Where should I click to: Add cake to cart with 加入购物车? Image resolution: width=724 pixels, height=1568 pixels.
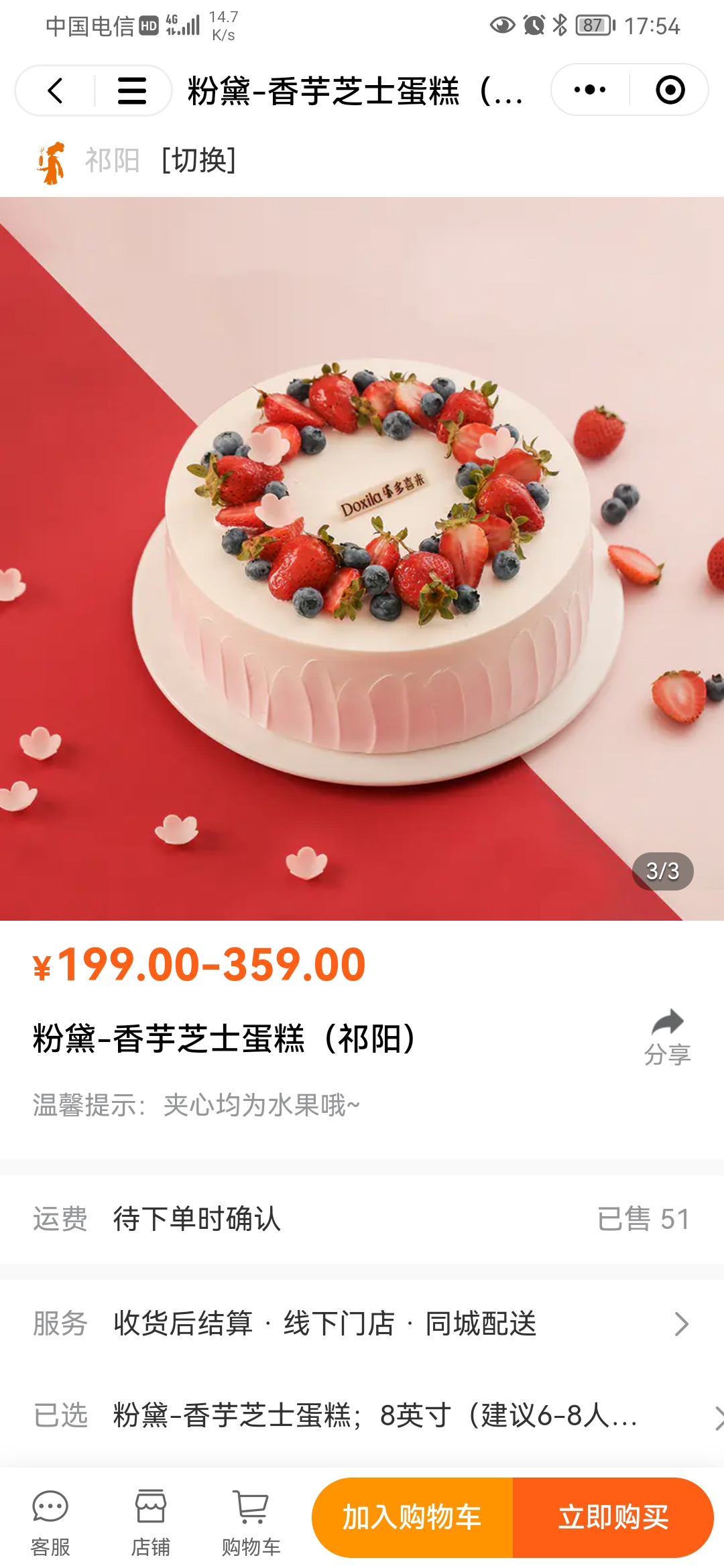point(412,1517)
